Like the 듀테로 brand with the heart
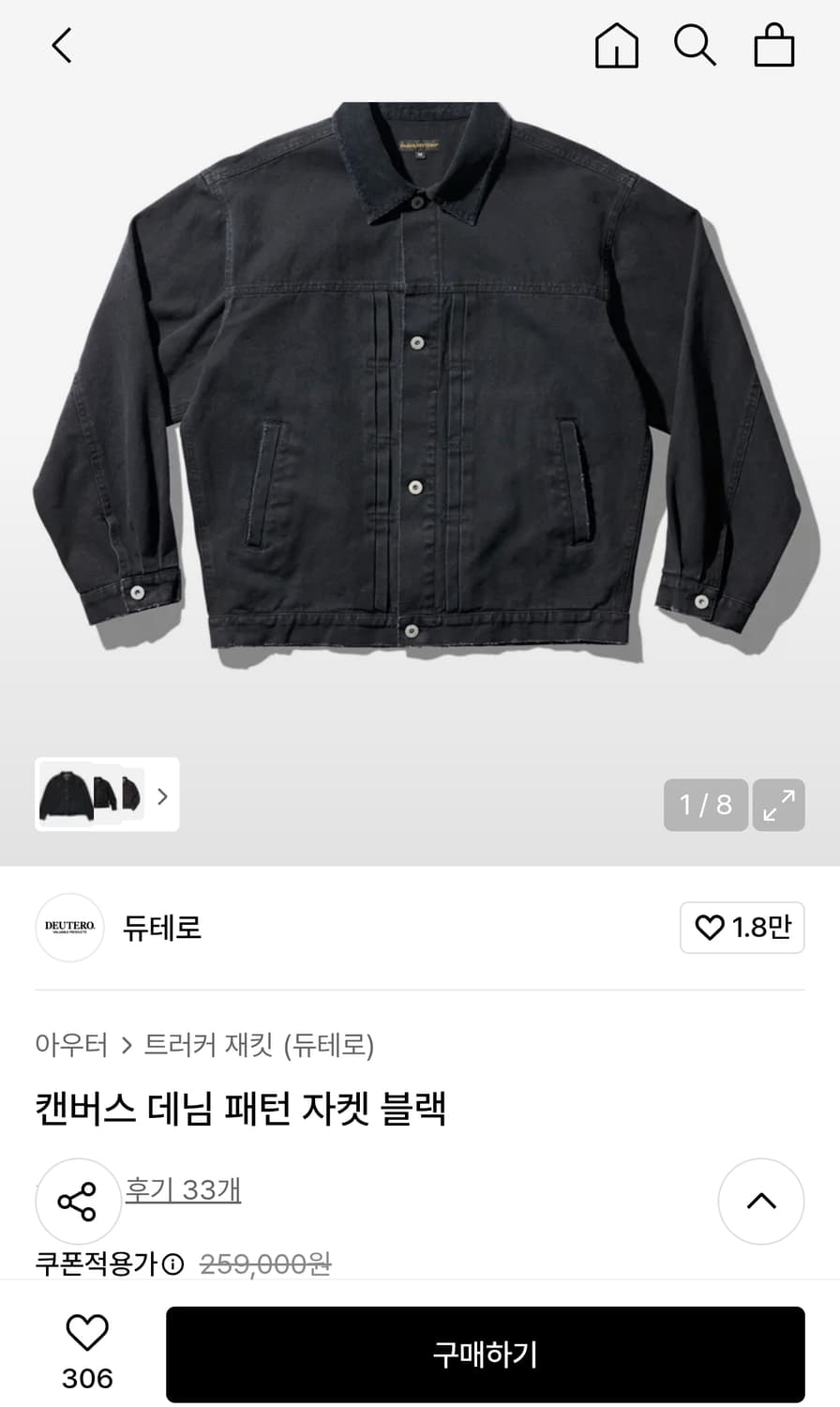The width and height of the screenshot is (840, 1407). point(742,928)
